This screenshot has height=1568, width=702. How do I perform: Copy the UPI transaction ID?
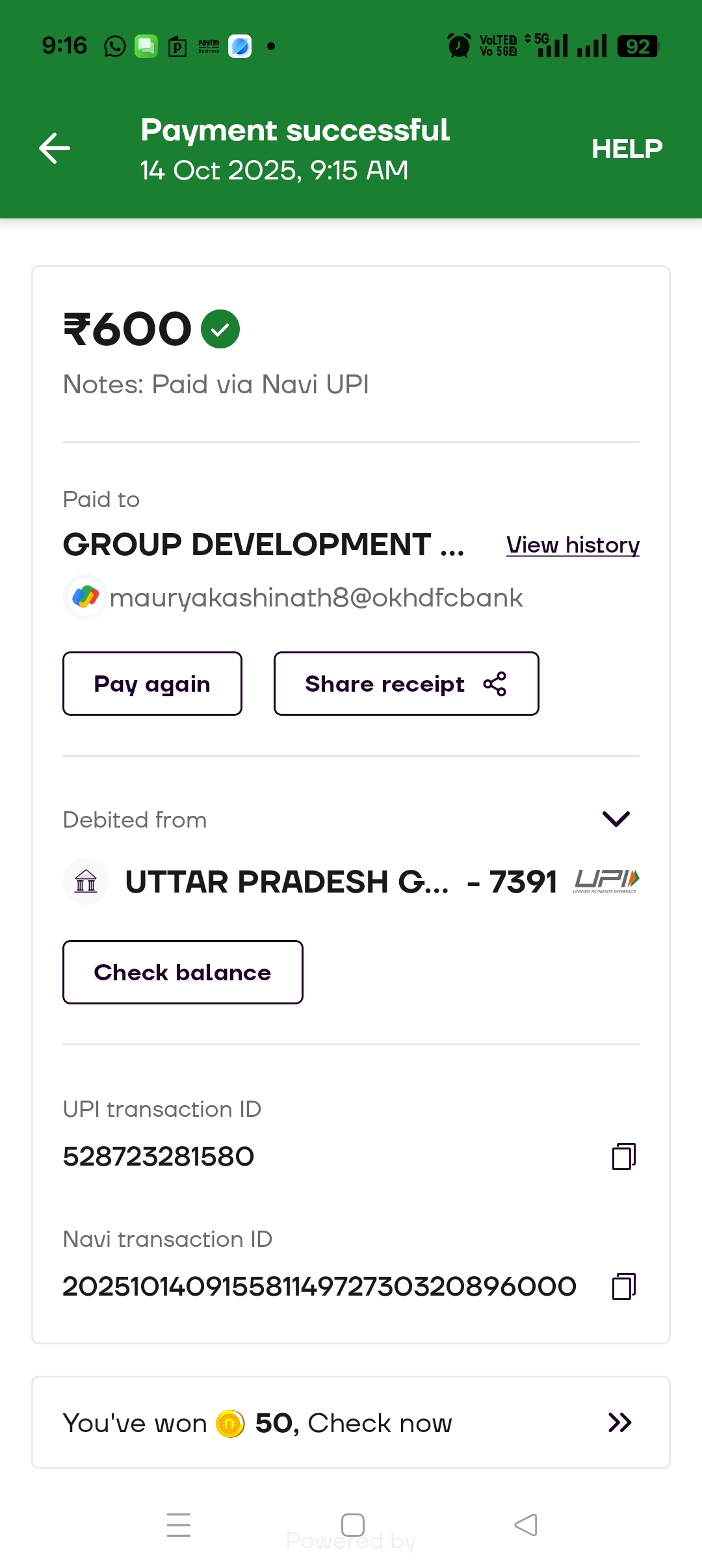[623, 1156]
